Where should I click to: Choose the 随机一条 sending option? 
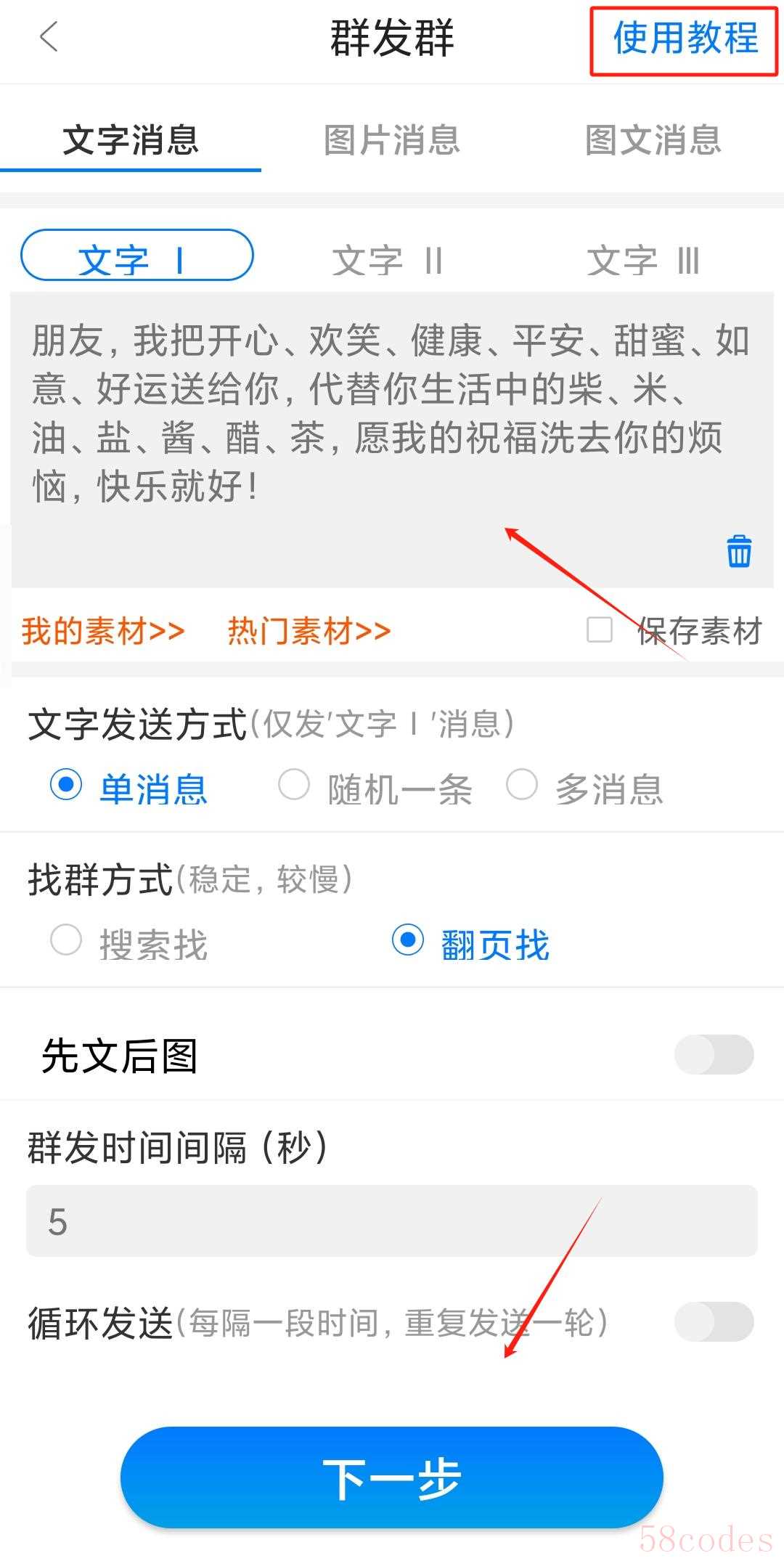[x=294, y=786]
